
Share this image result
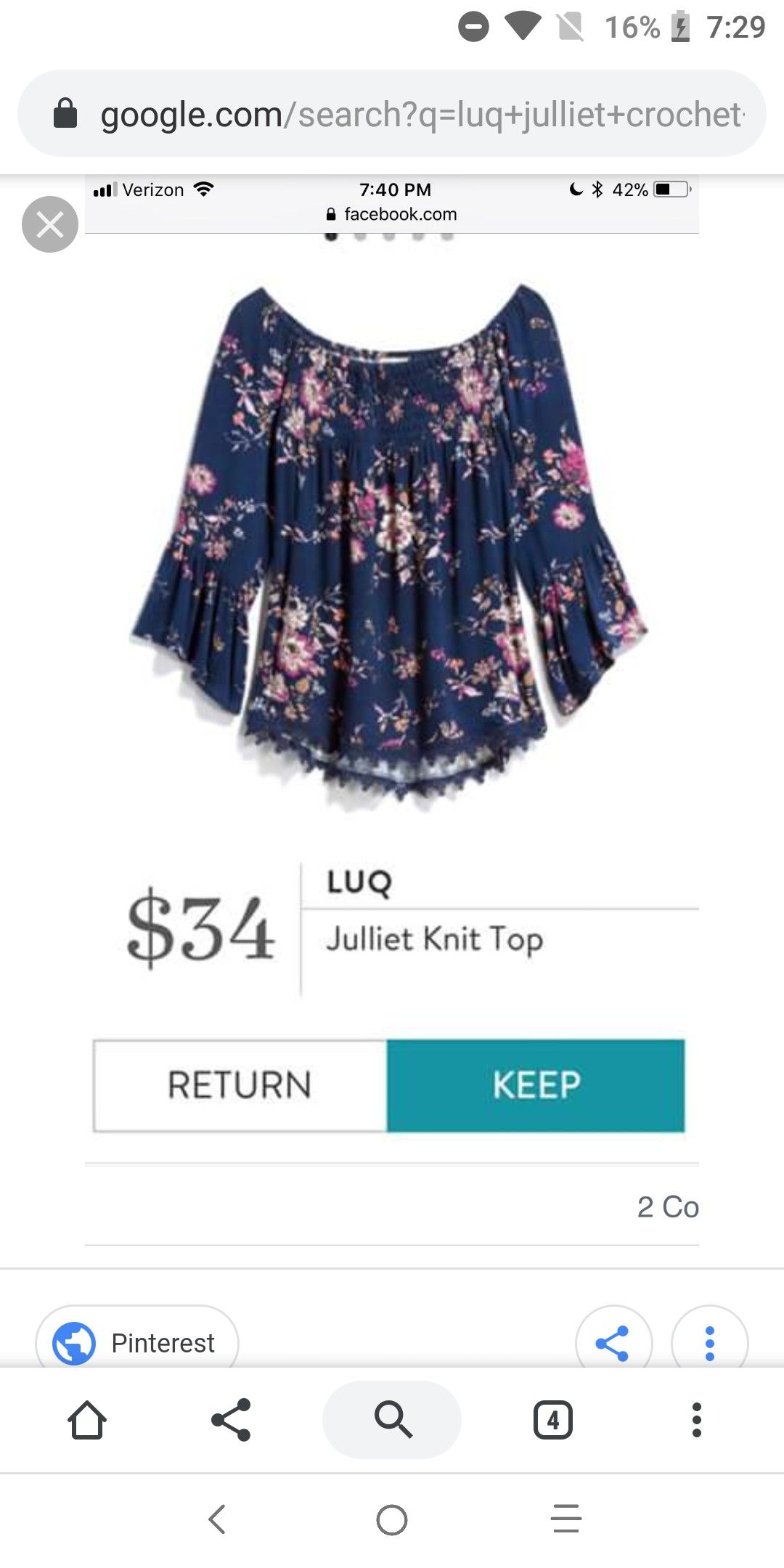[x=613, y=1343]
